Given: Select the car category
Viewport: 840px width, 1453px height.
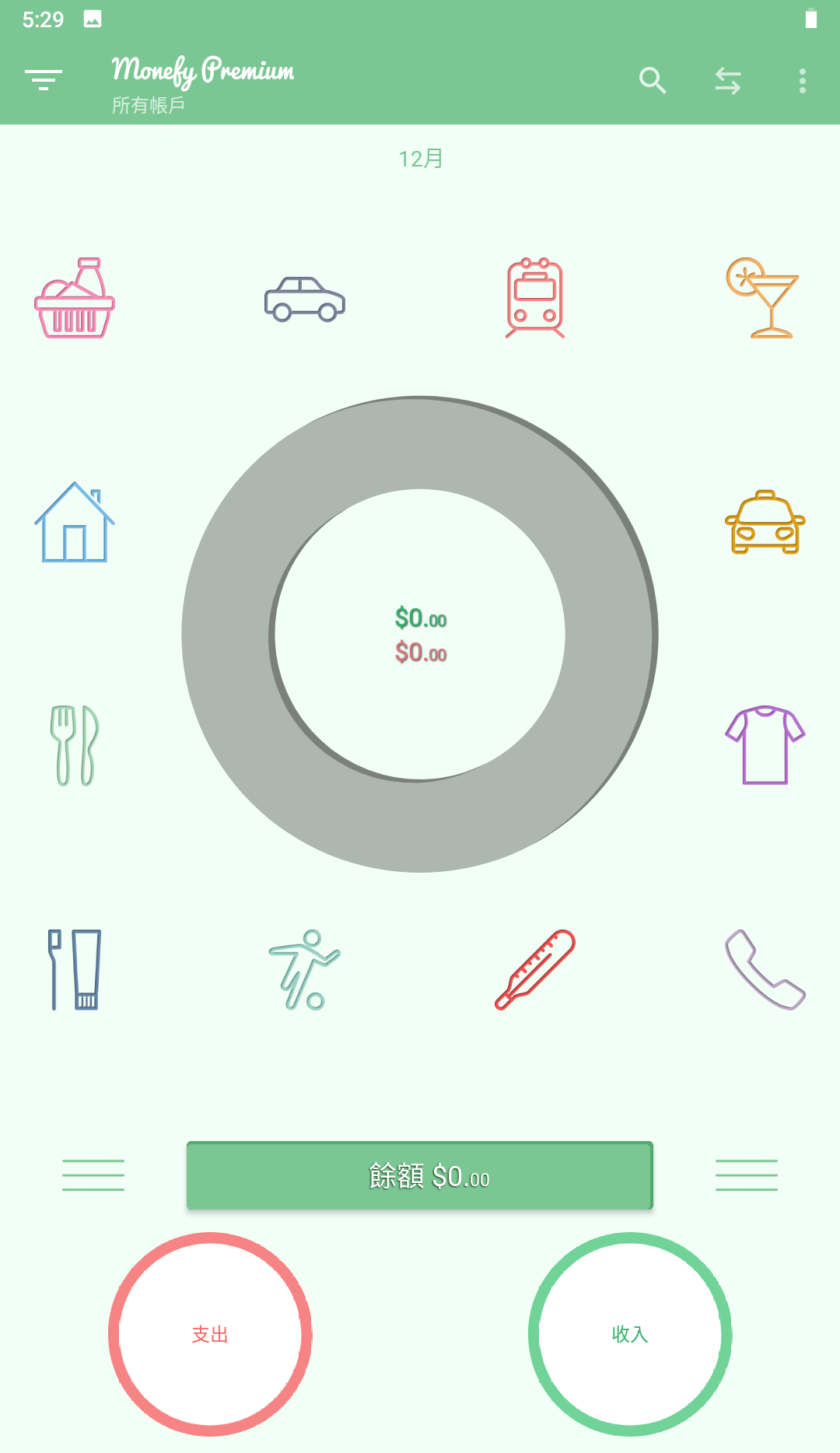Looking at the screenshot, I should coord(305,299).
